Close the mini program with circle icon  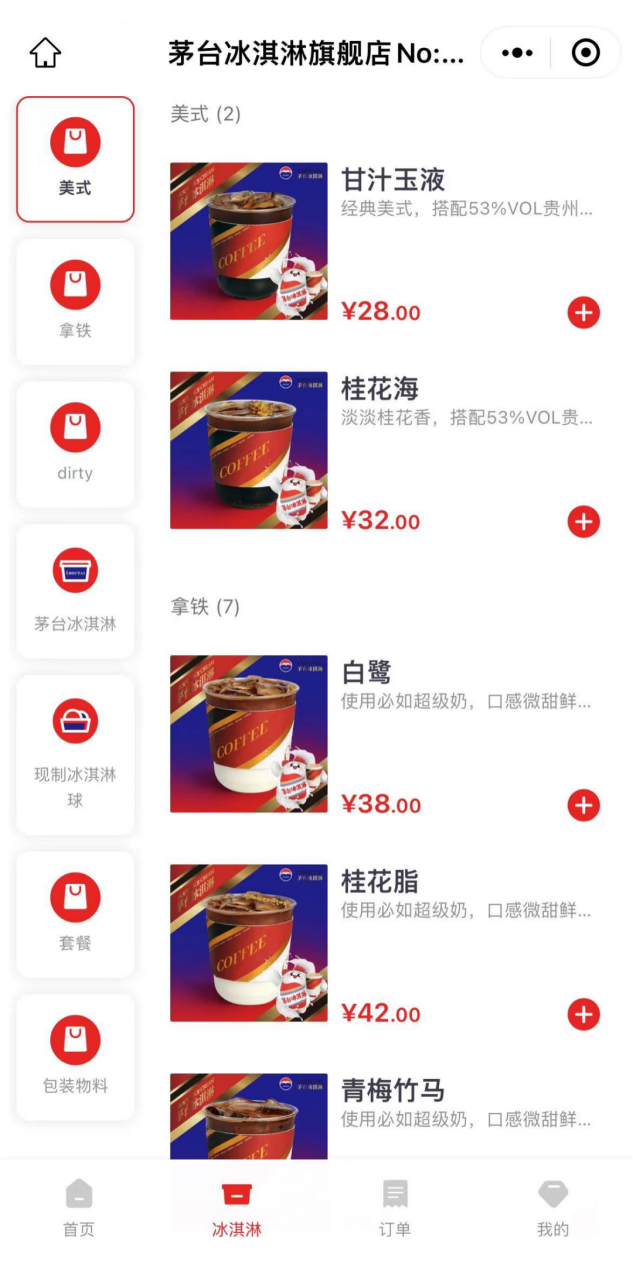click(x=585, y=53)
